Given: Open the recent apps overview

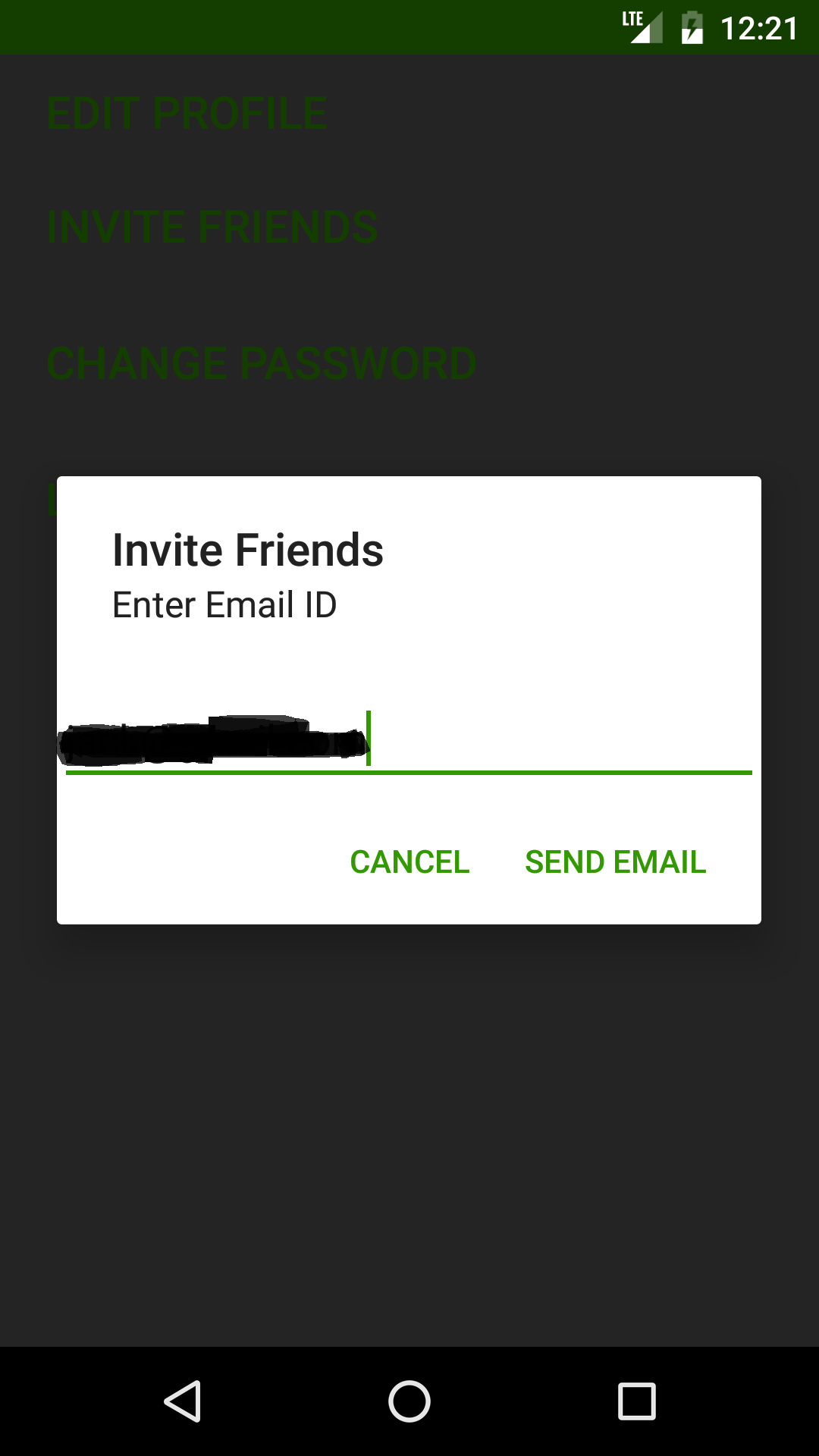Looking at the screenshot, I should pyautogui.click(x=637, y=1401).
